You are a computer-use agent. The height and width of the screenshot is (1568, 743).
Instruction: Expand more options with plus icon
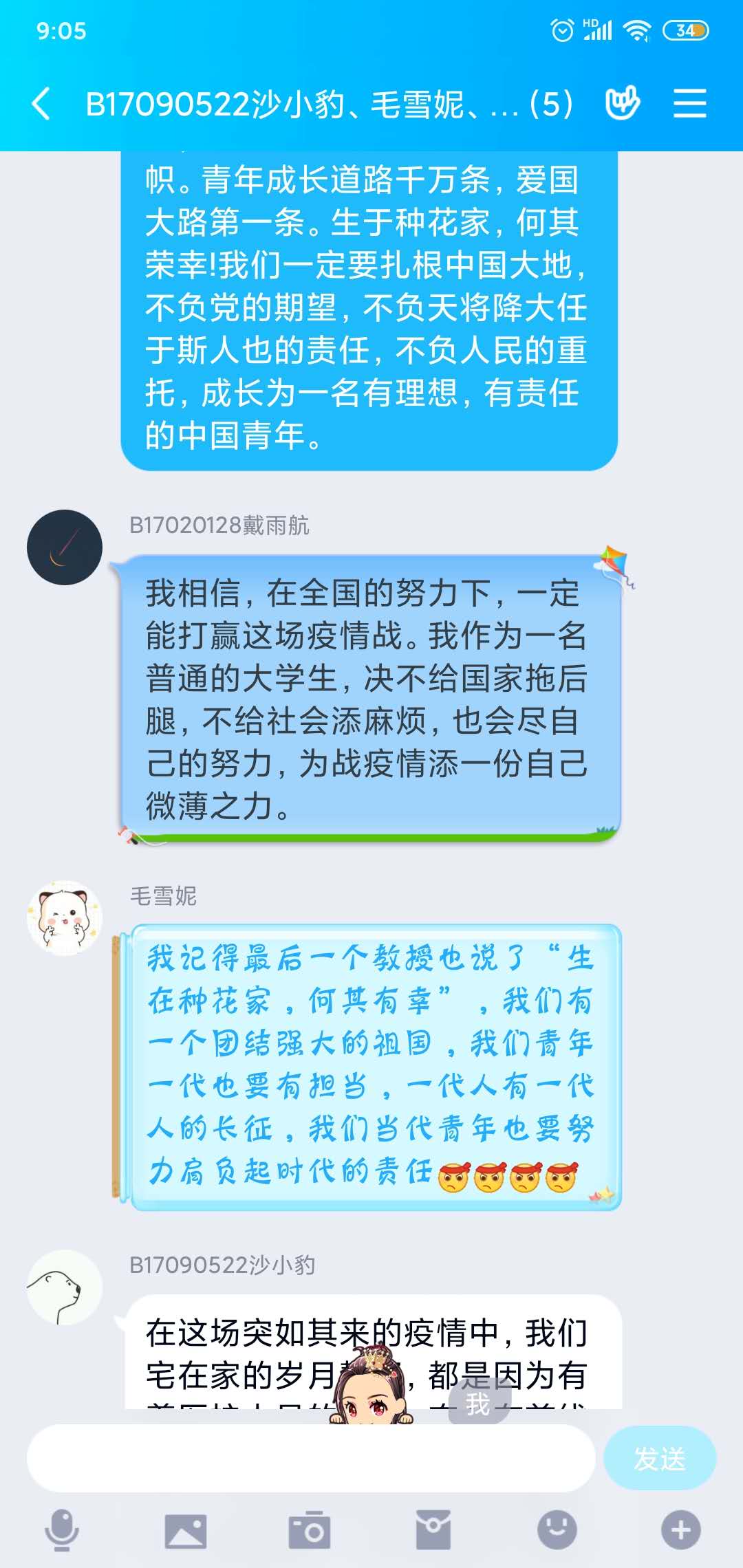(680, 1529)
